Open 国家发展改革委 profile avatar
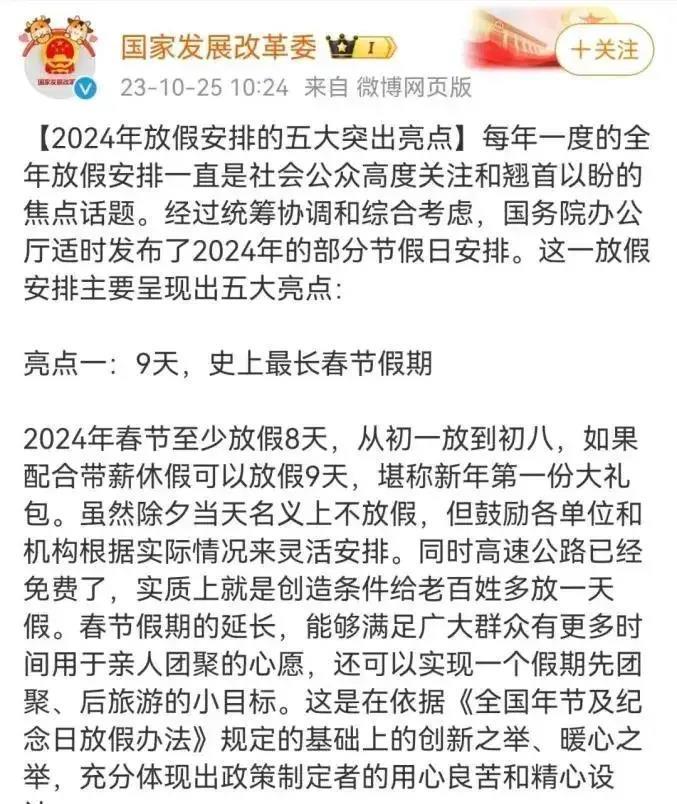The width and height of the screenshot is (677, 804). 59,57
